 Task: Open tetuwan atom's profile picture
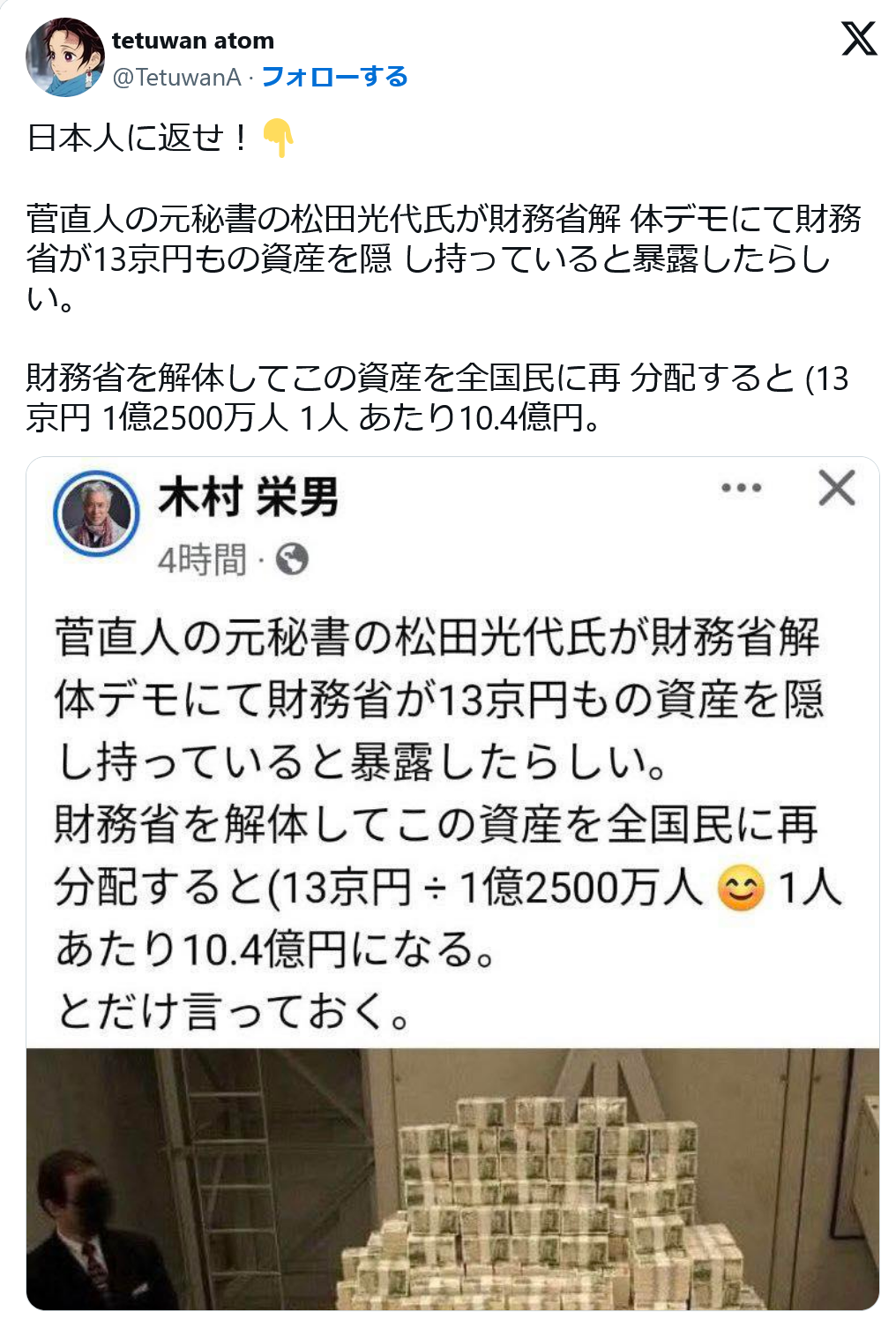pos(64,57)
